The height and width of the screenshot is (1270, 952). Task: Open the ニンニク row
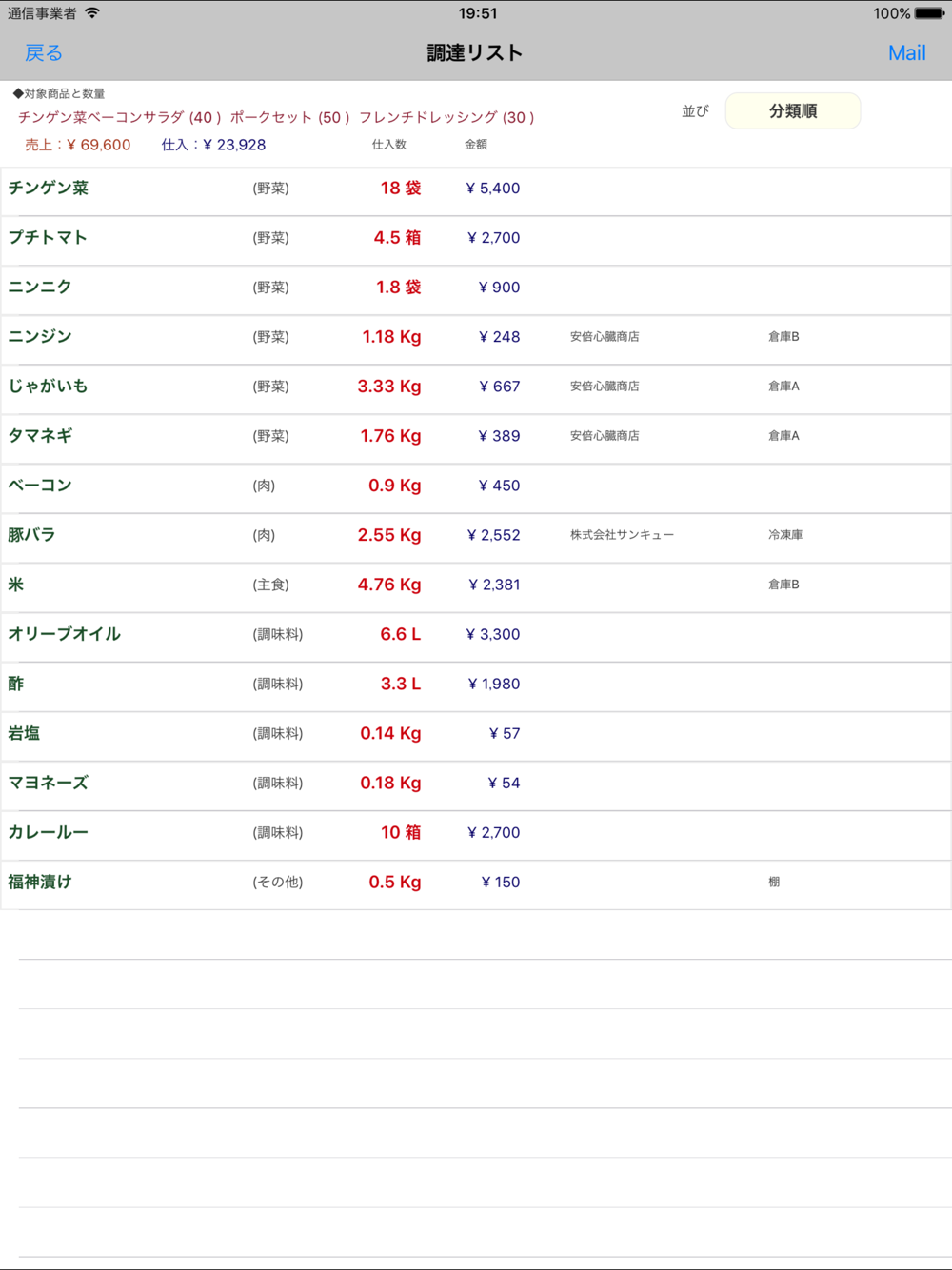[x=476, y=289]
